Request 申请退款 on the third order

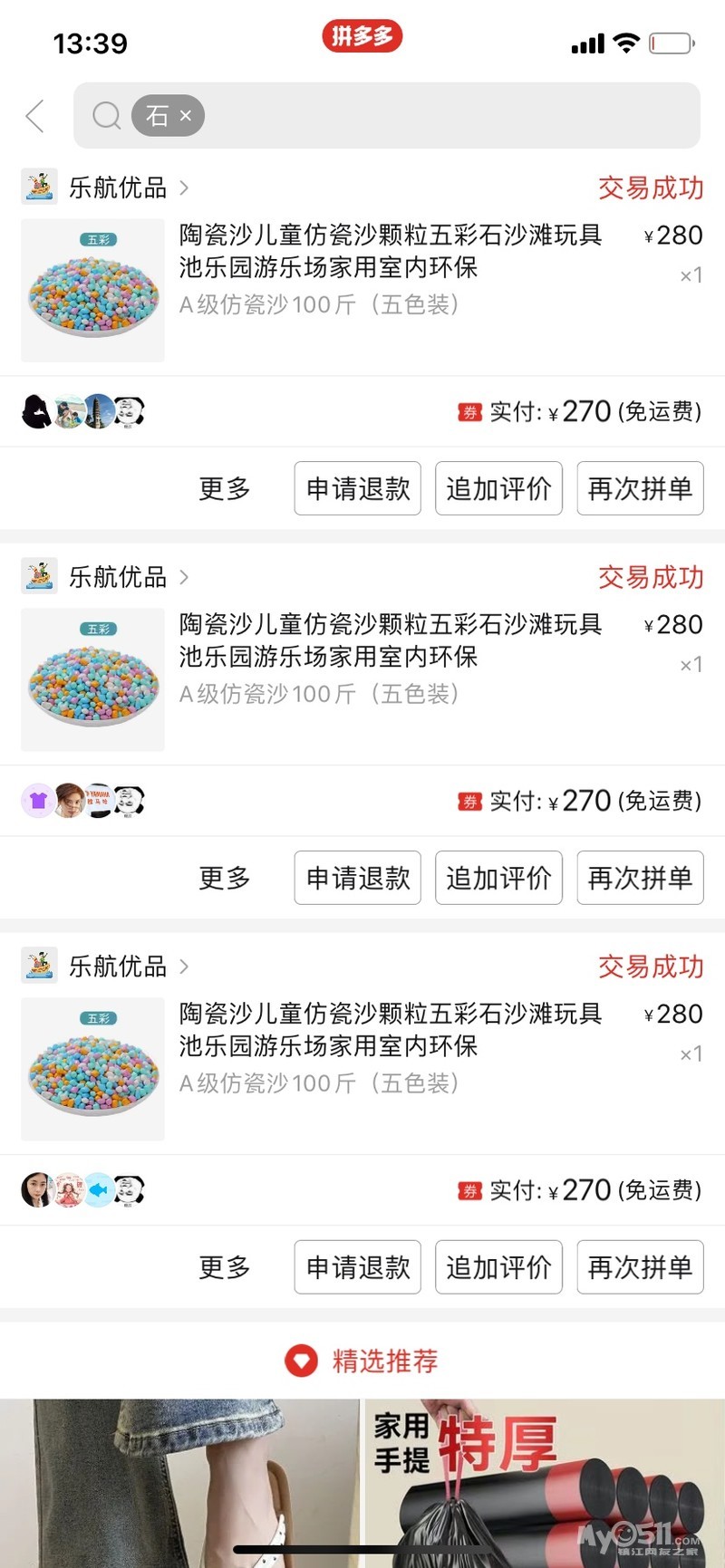tap(357, 1267)
